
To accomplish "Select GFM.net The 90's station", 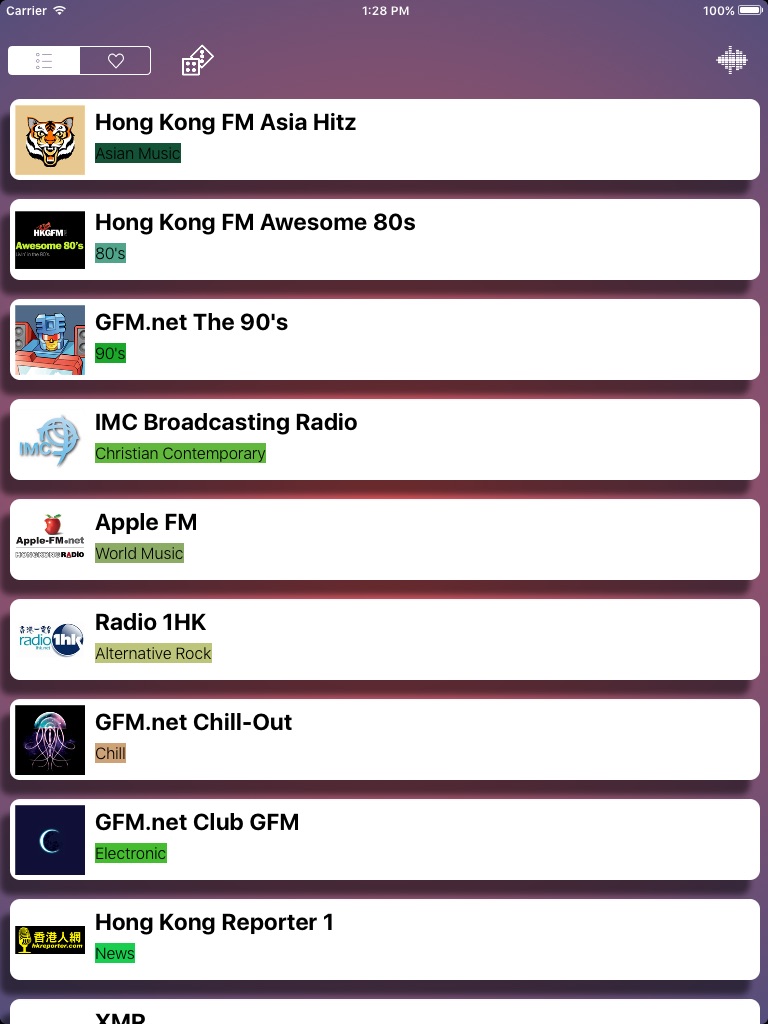I will [385, 340].
